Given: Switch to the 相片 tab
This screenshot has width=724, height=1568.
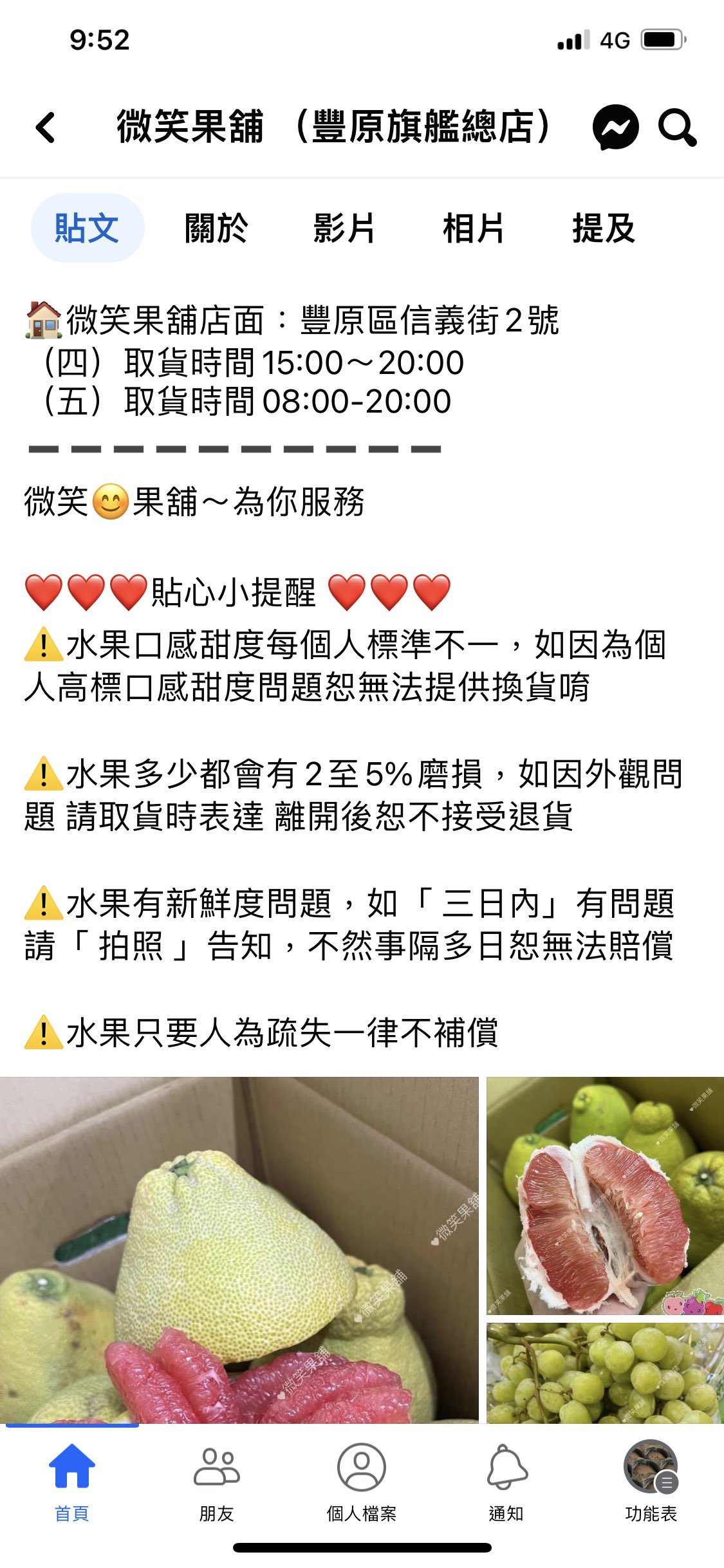Looking at the screenshot, I should [x=474, y=228].
